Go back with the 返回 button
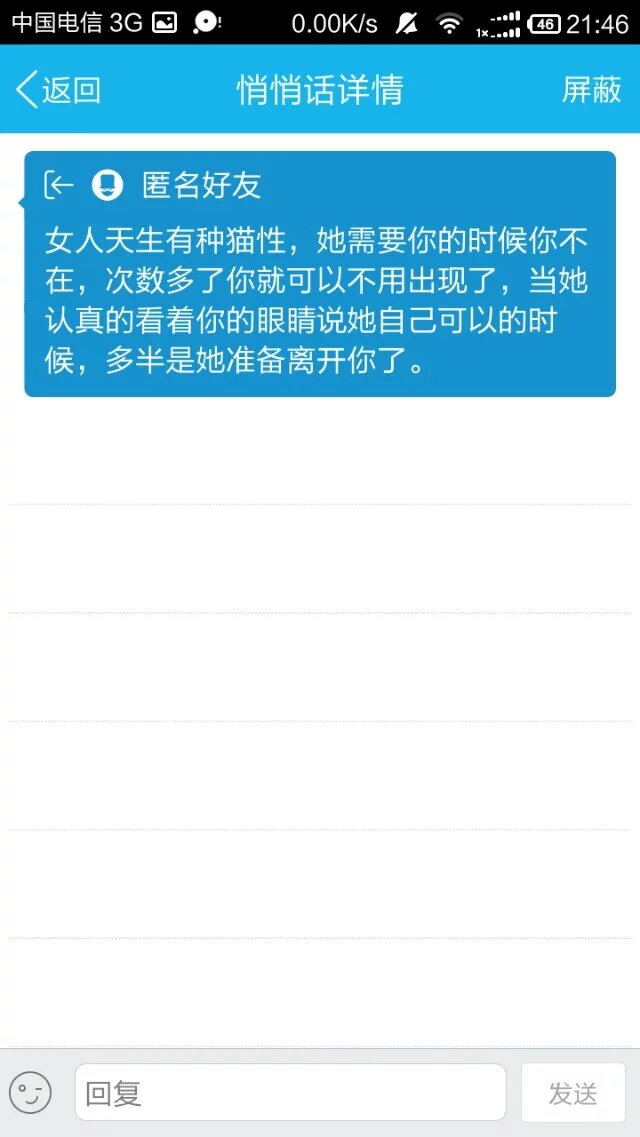Image resolution: width=640 pixels, height=1137 pixels. [x=59, y=90]
